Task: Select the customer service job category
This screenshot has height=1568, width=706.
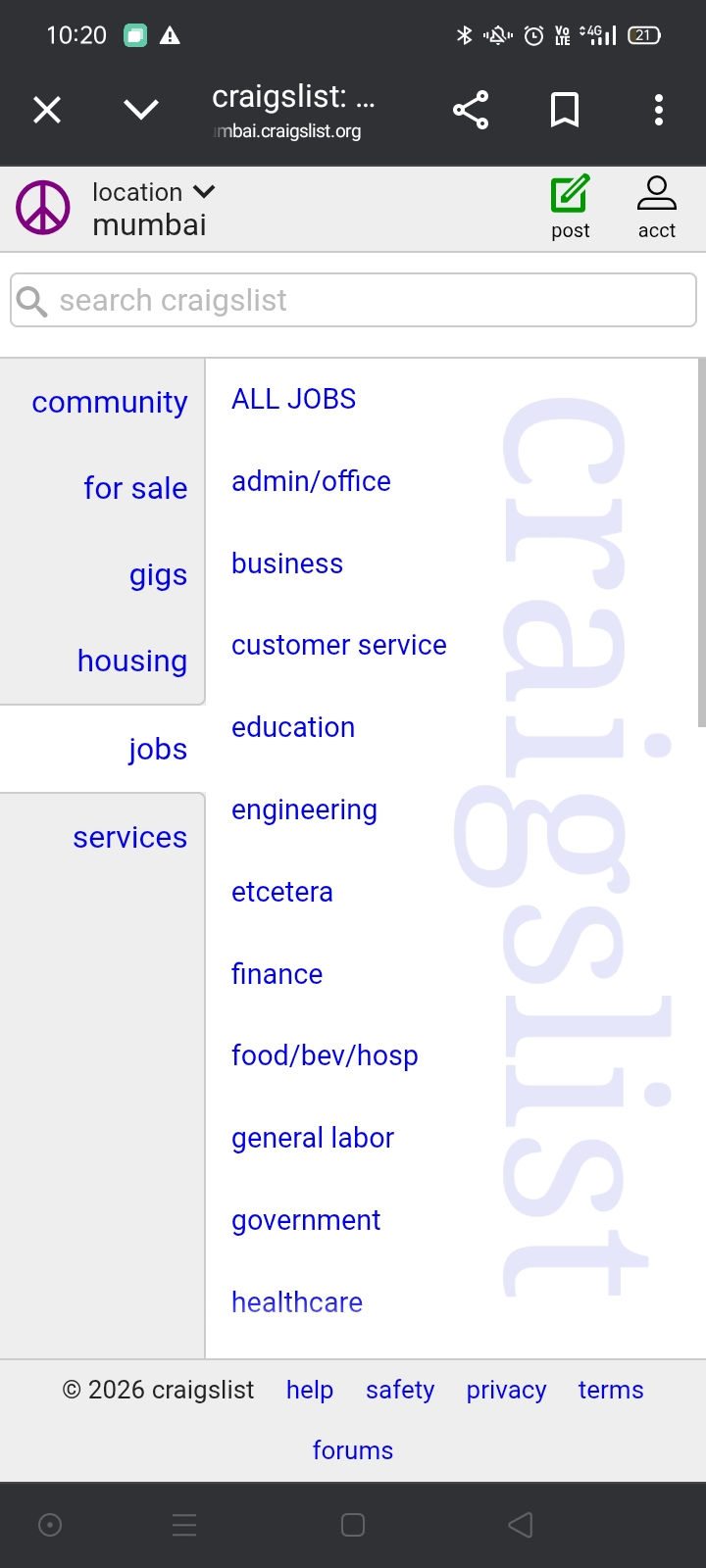Action: pos(338,645)
